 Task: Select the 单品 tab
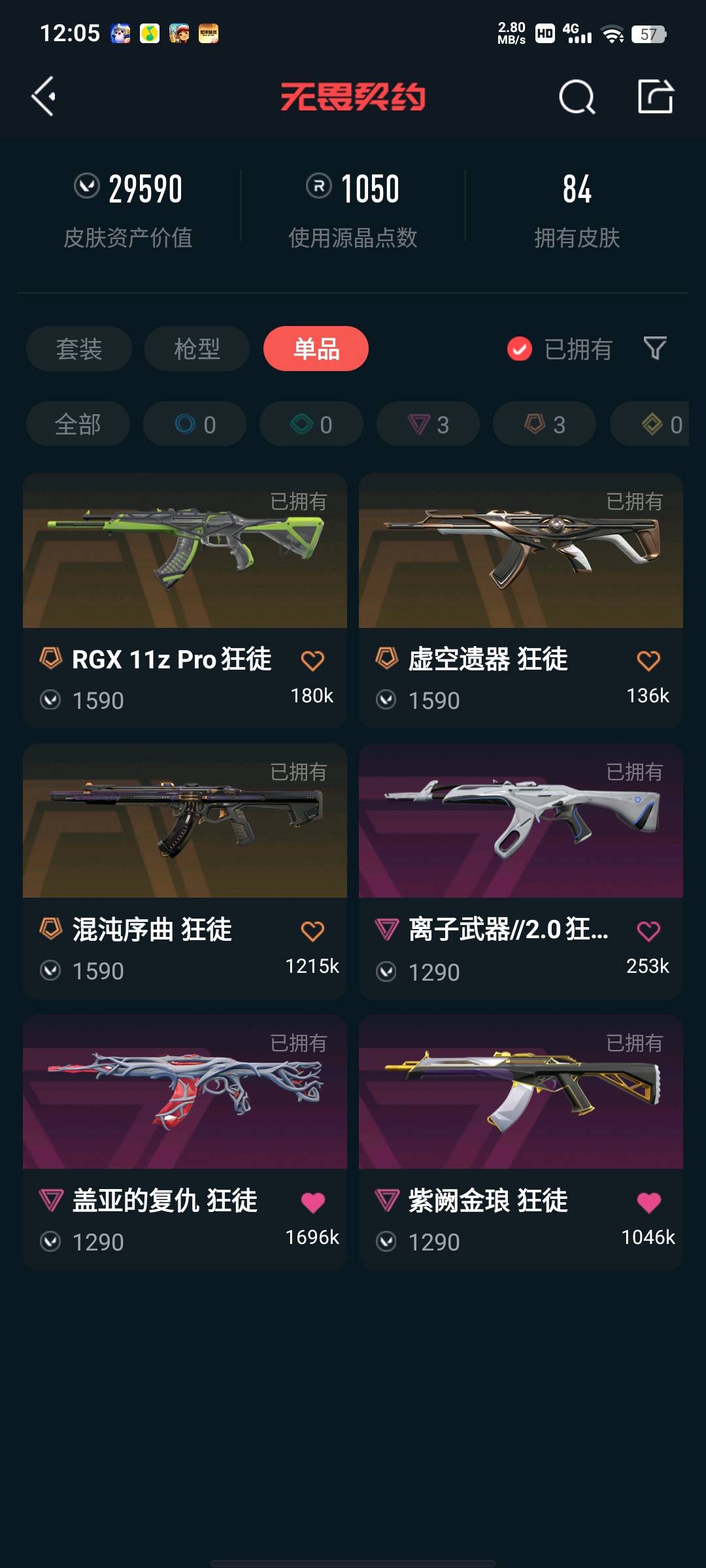316,349
